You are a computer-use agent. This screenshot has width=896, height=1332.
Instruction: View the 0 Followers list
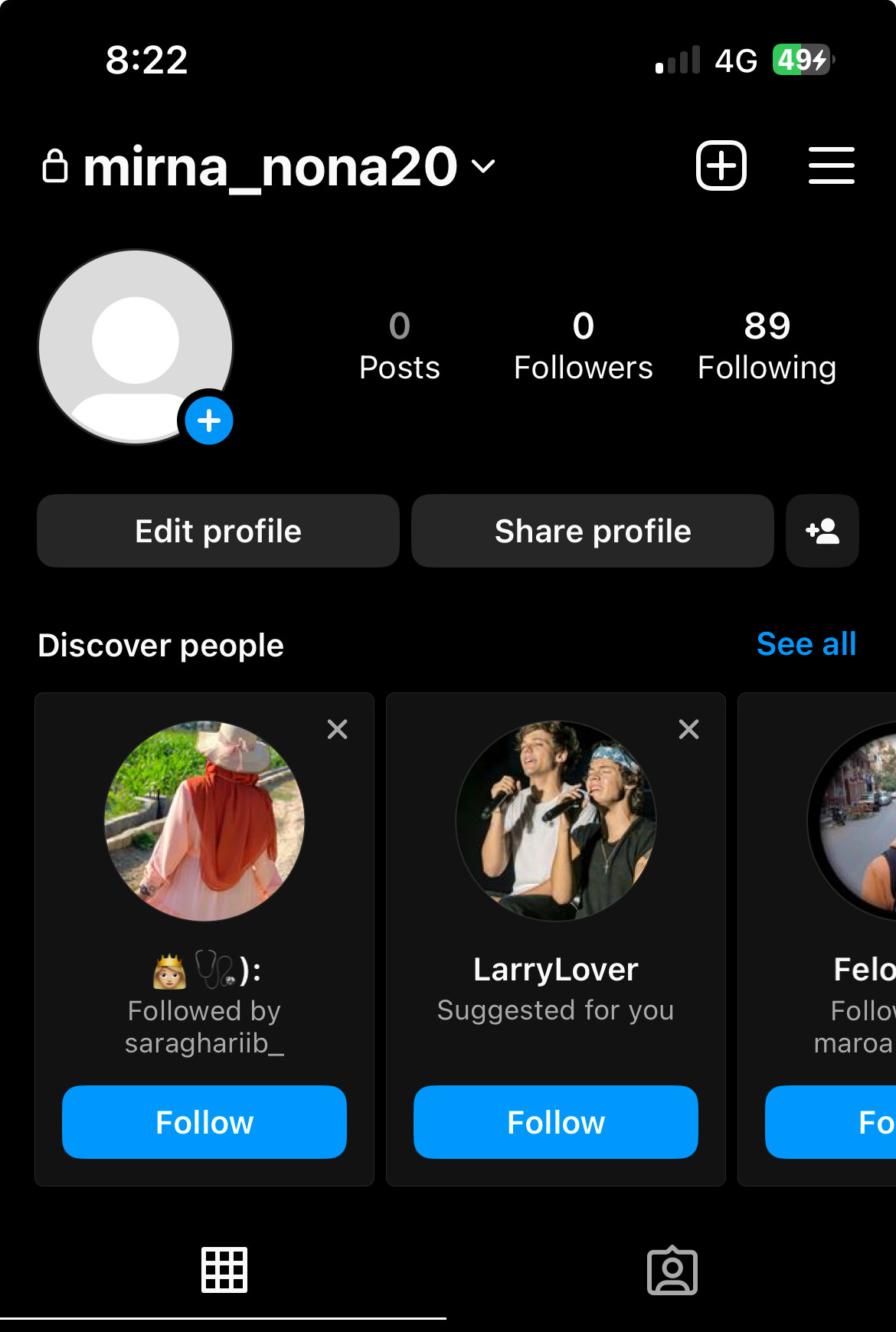click(583, 346)
